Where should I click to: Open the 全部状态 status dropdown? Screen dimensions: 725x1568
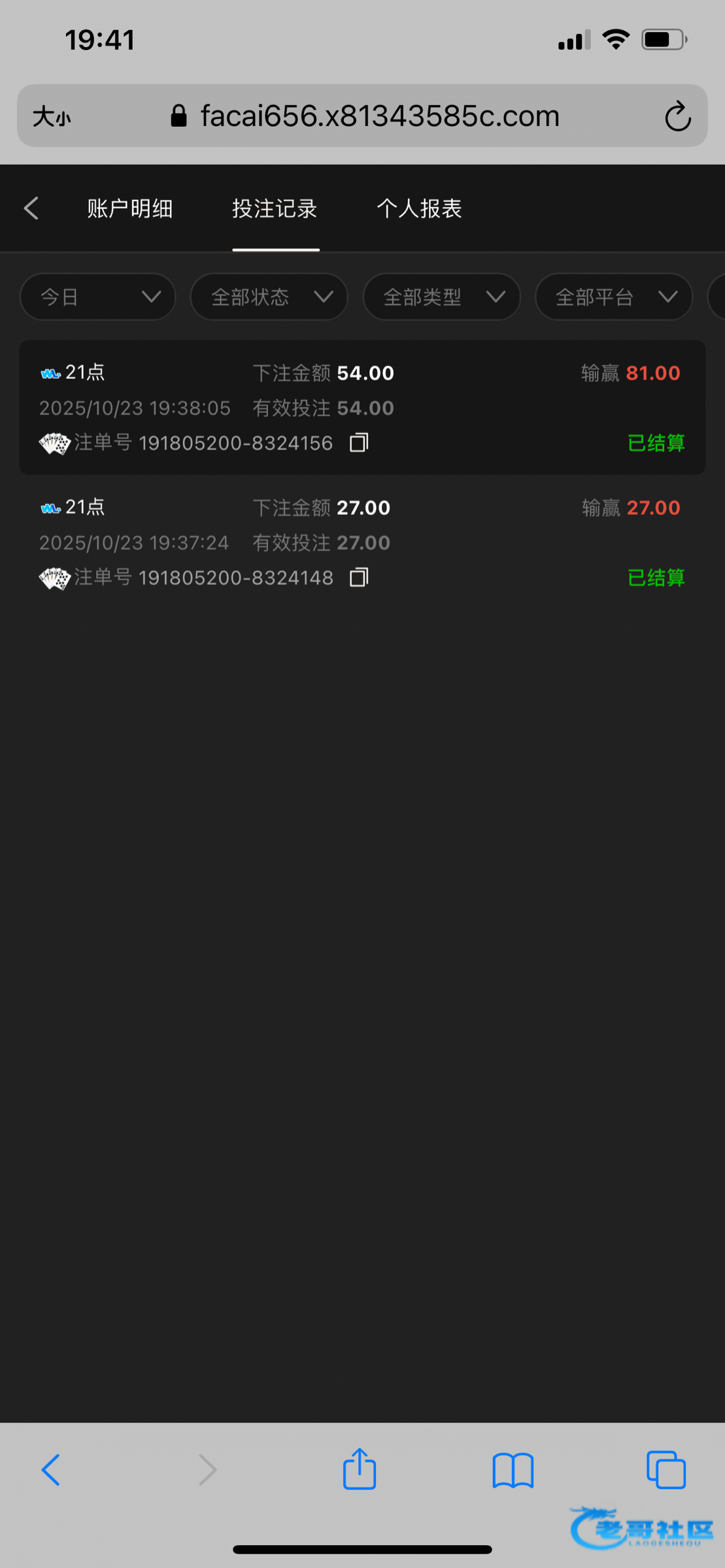tap(269, 297)
